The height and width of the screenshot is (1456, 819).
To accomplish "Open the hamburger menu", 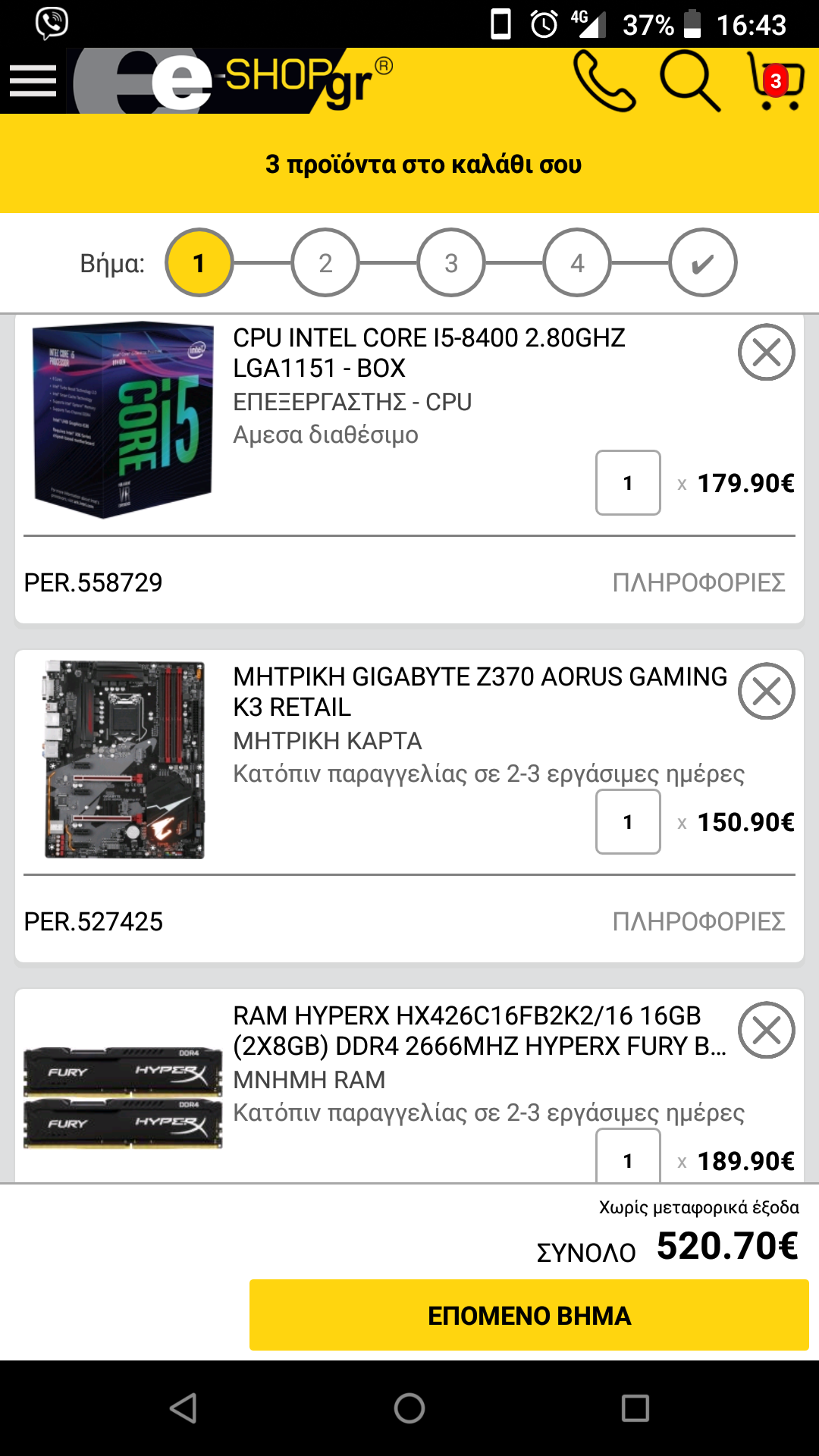I will point(33,81).
